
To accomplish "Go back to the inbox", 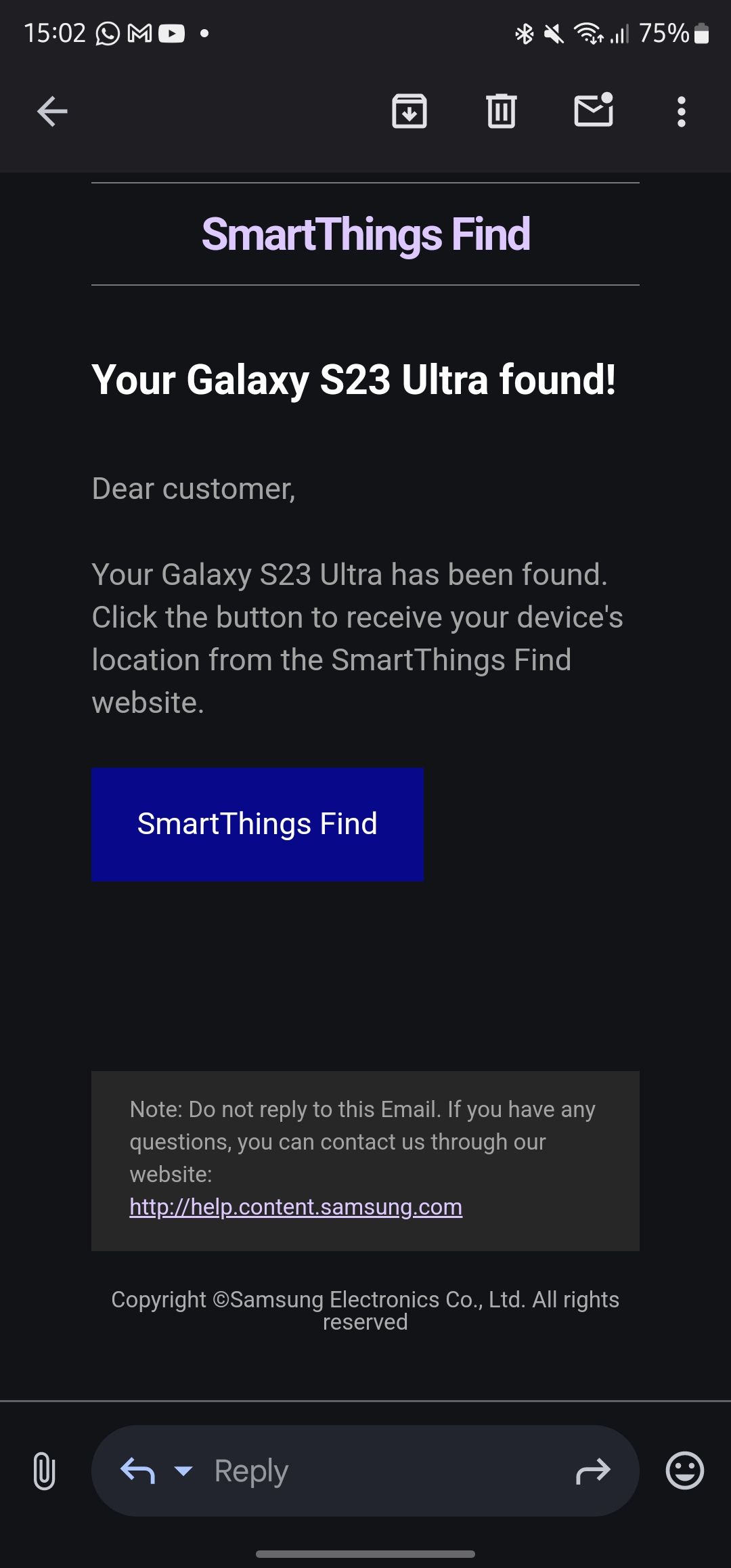I will pyautogui.click(x=51, y=111).
